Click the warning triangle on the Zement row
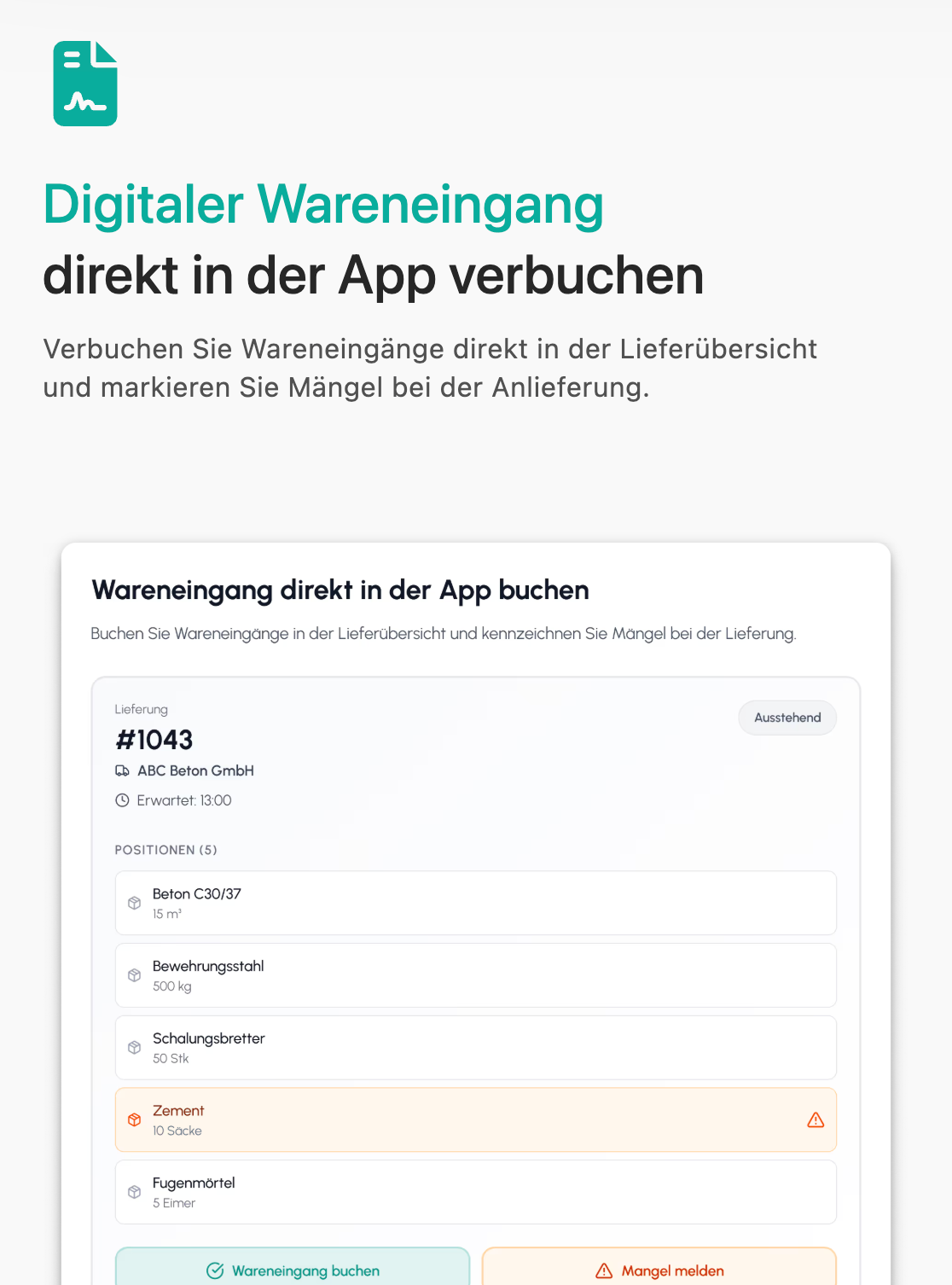 point(816,1119)
